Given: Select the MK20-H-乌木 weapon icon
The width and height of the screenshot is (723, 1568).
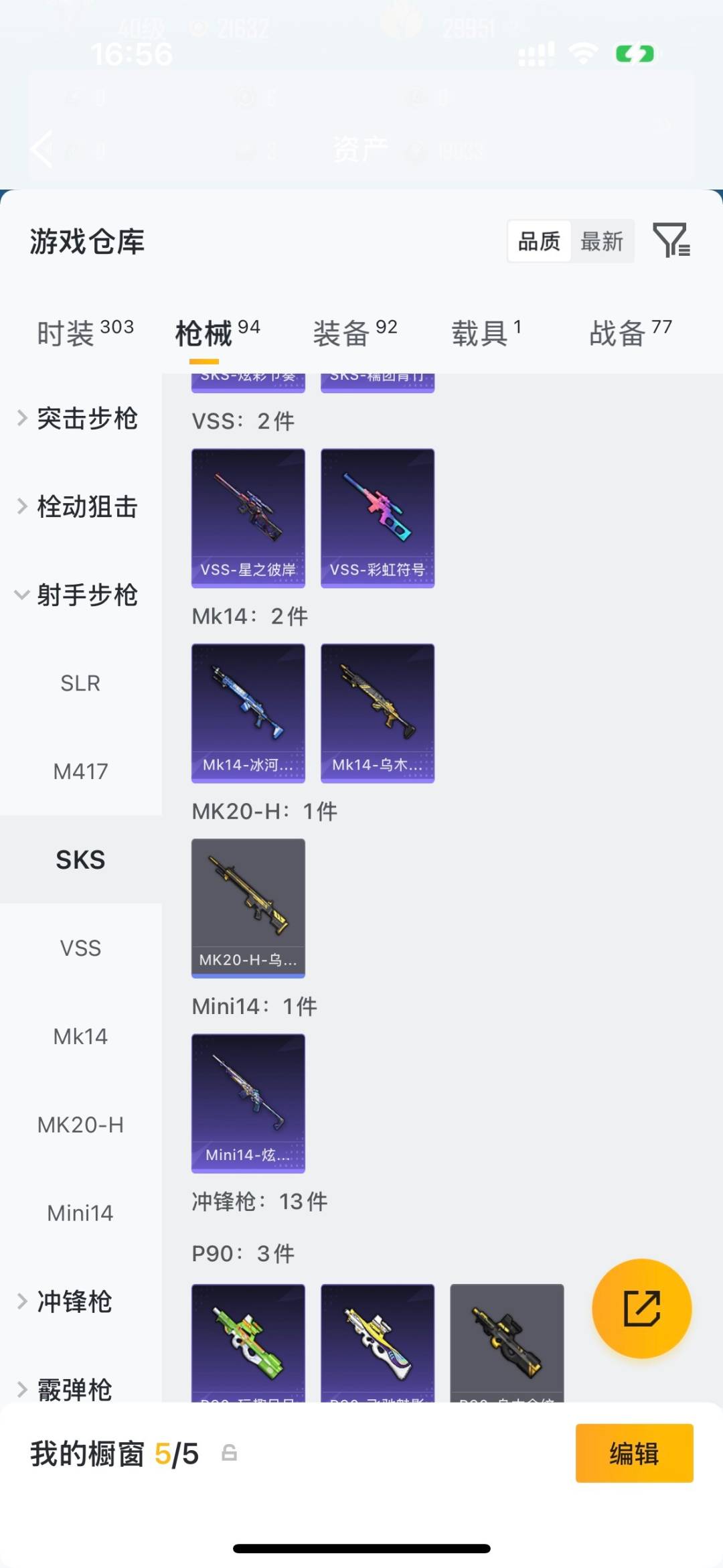Looking at the screenshot, I should click(248, 906).
